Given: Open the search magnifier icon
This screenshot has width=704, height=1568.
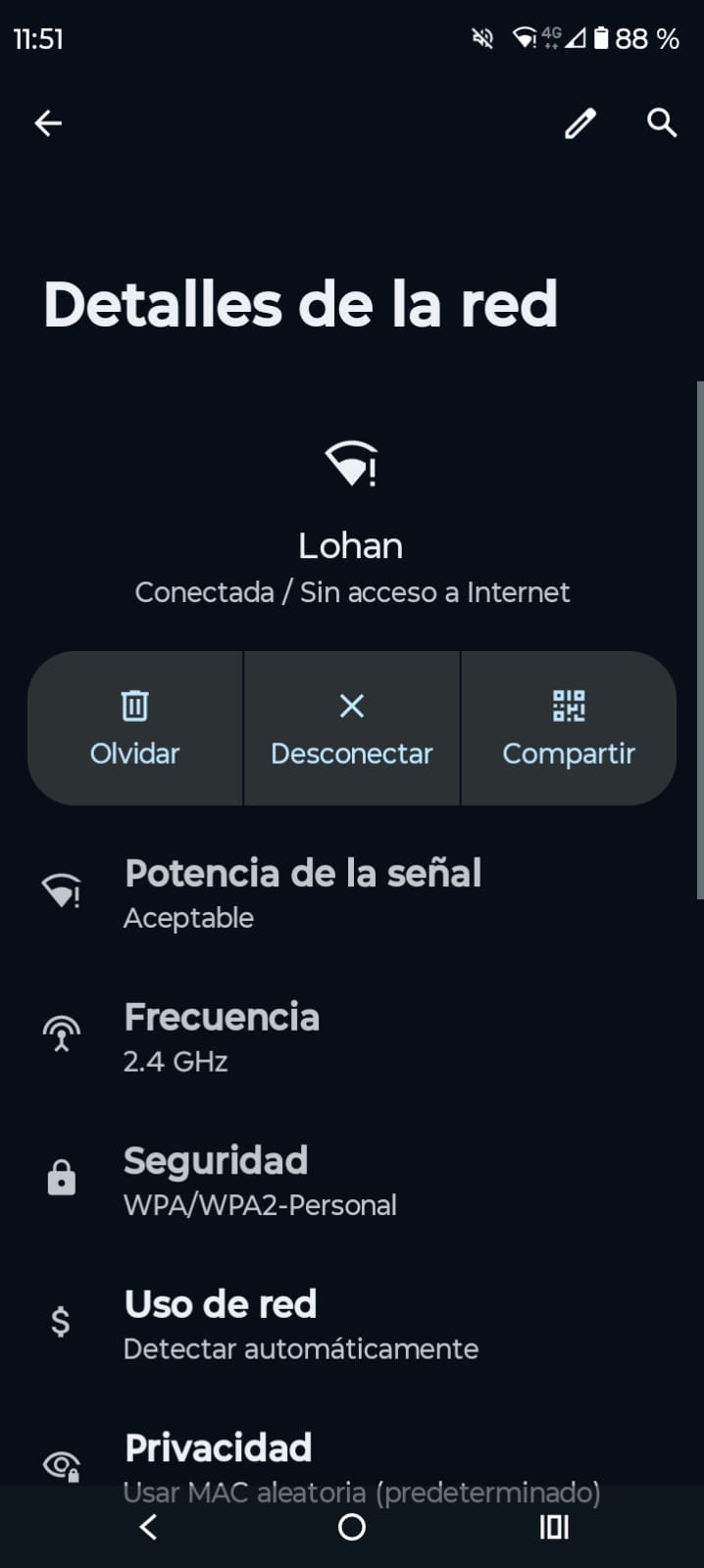Looking at the screenshot, I should pyautogui.click(x=662, y=123).
